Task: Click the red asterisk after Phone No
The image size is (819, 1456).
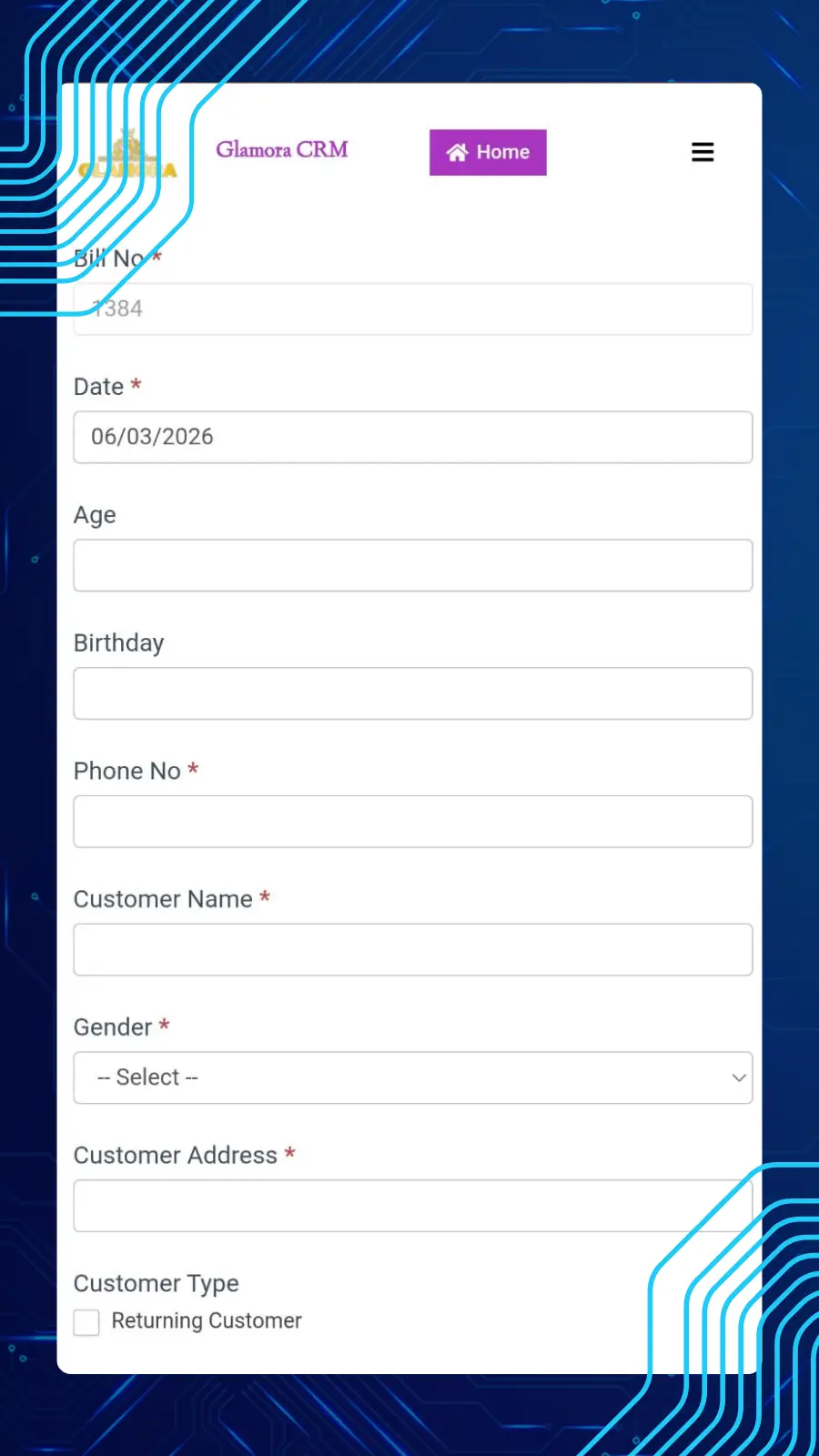Action: (x=192, y=769)
